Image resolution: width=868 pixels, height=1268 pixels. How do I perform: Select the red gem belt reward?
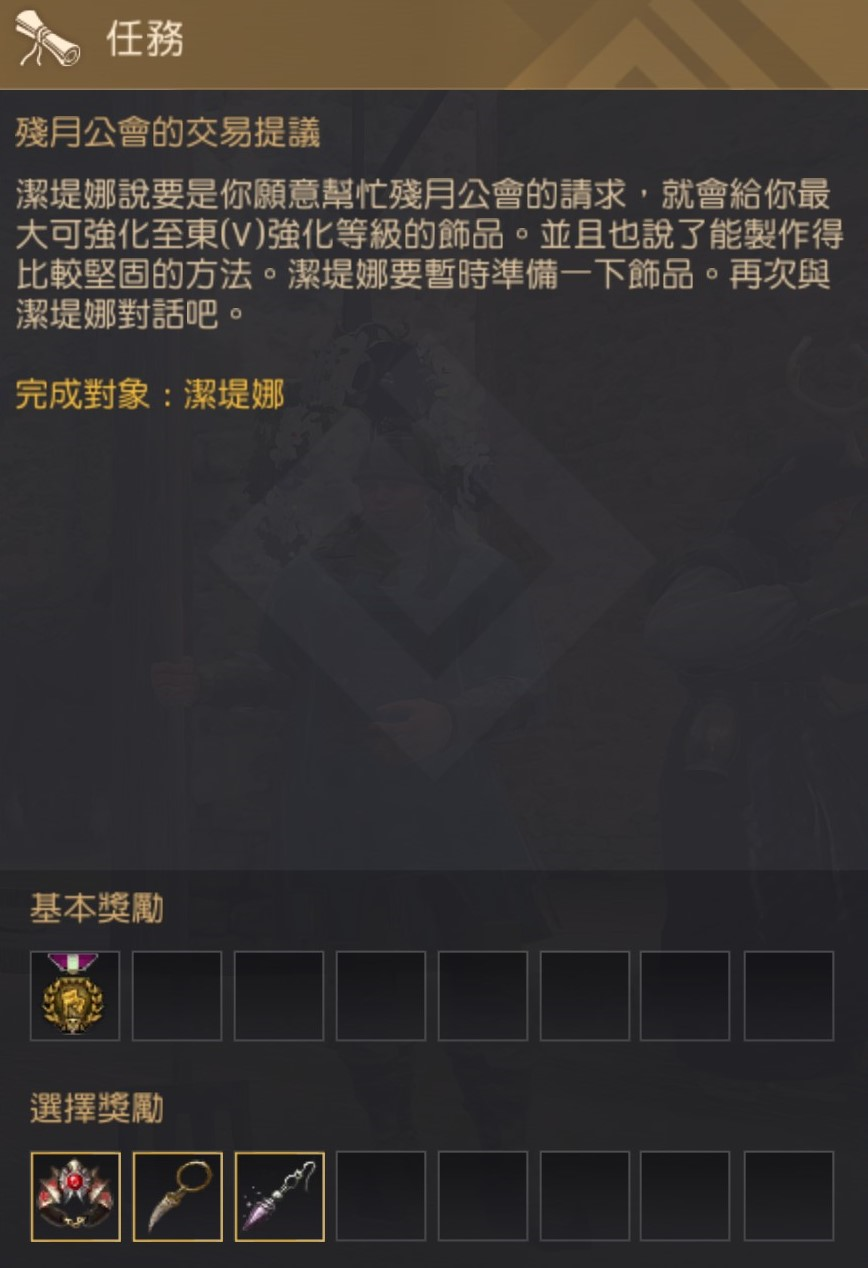tap(75, 1196)
